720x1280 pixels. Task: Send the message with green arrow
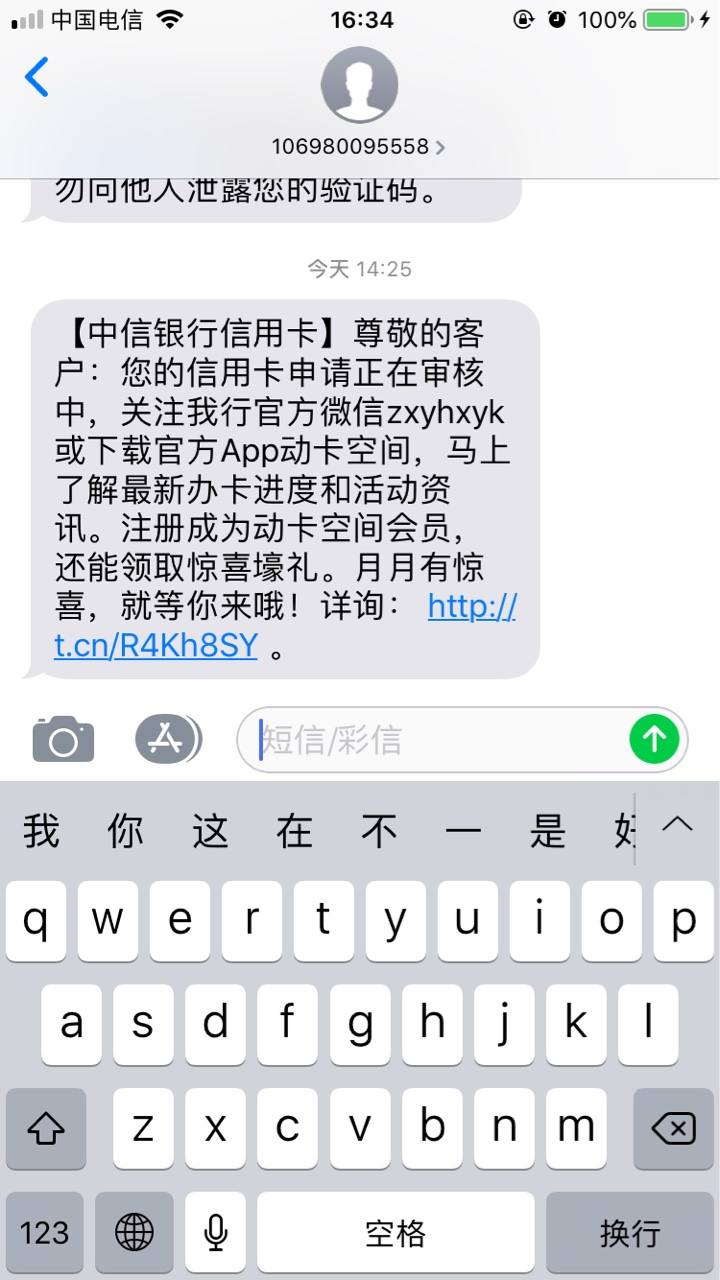(654, 740)
